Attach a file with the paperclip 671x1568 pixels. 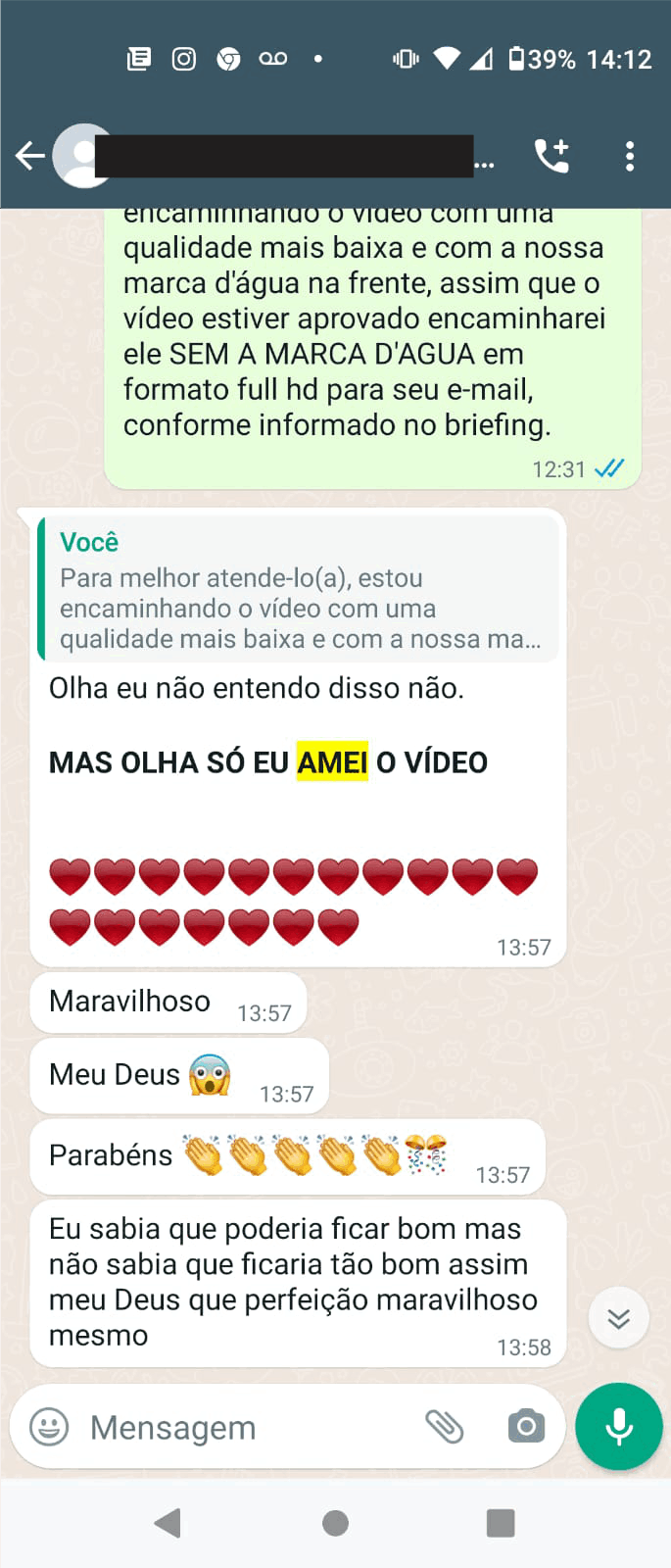tap(444, 1427)
